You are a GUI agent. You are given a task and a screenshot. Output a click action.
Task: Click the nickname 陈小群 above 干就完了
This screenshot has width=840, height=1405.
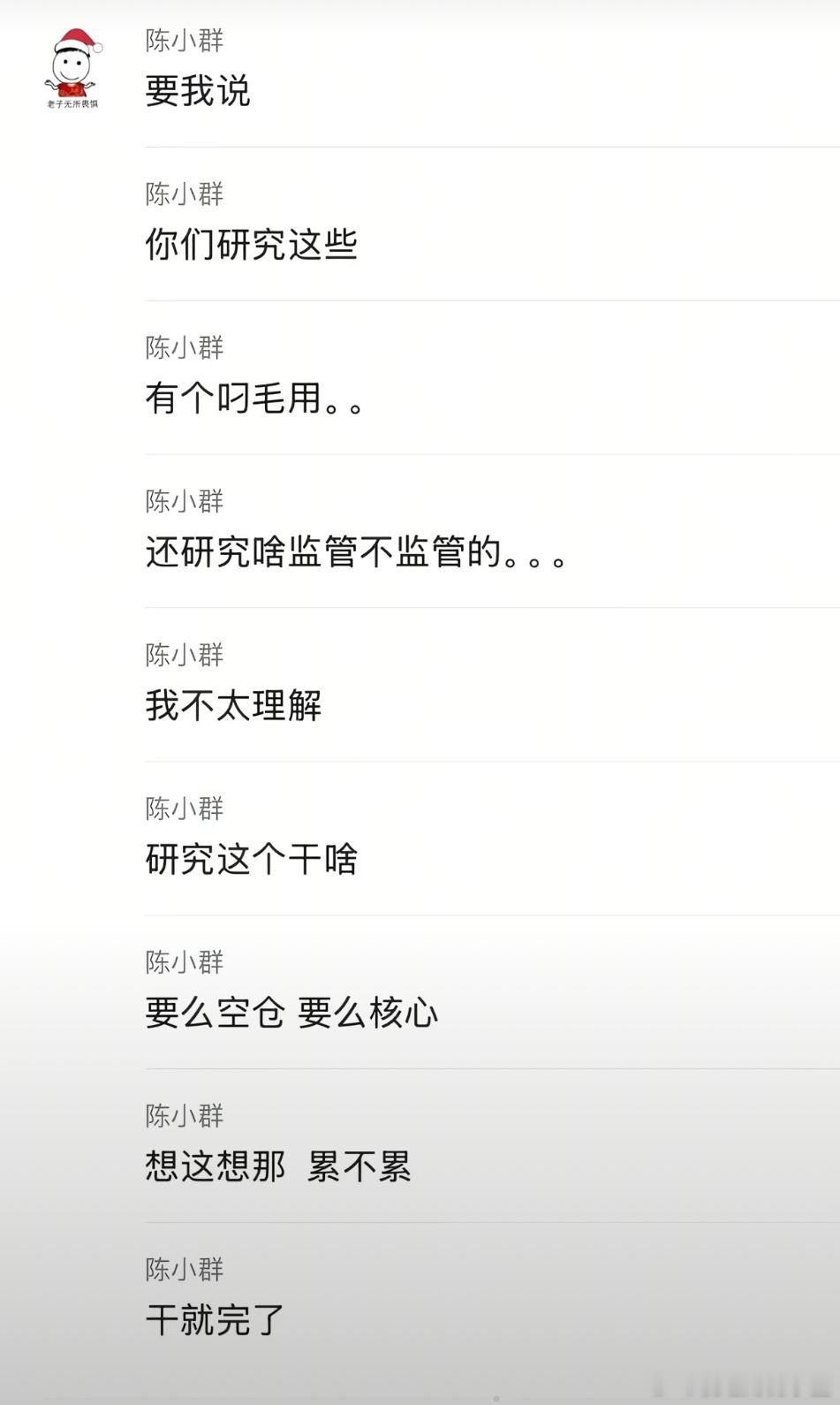tap(183, 1270)
